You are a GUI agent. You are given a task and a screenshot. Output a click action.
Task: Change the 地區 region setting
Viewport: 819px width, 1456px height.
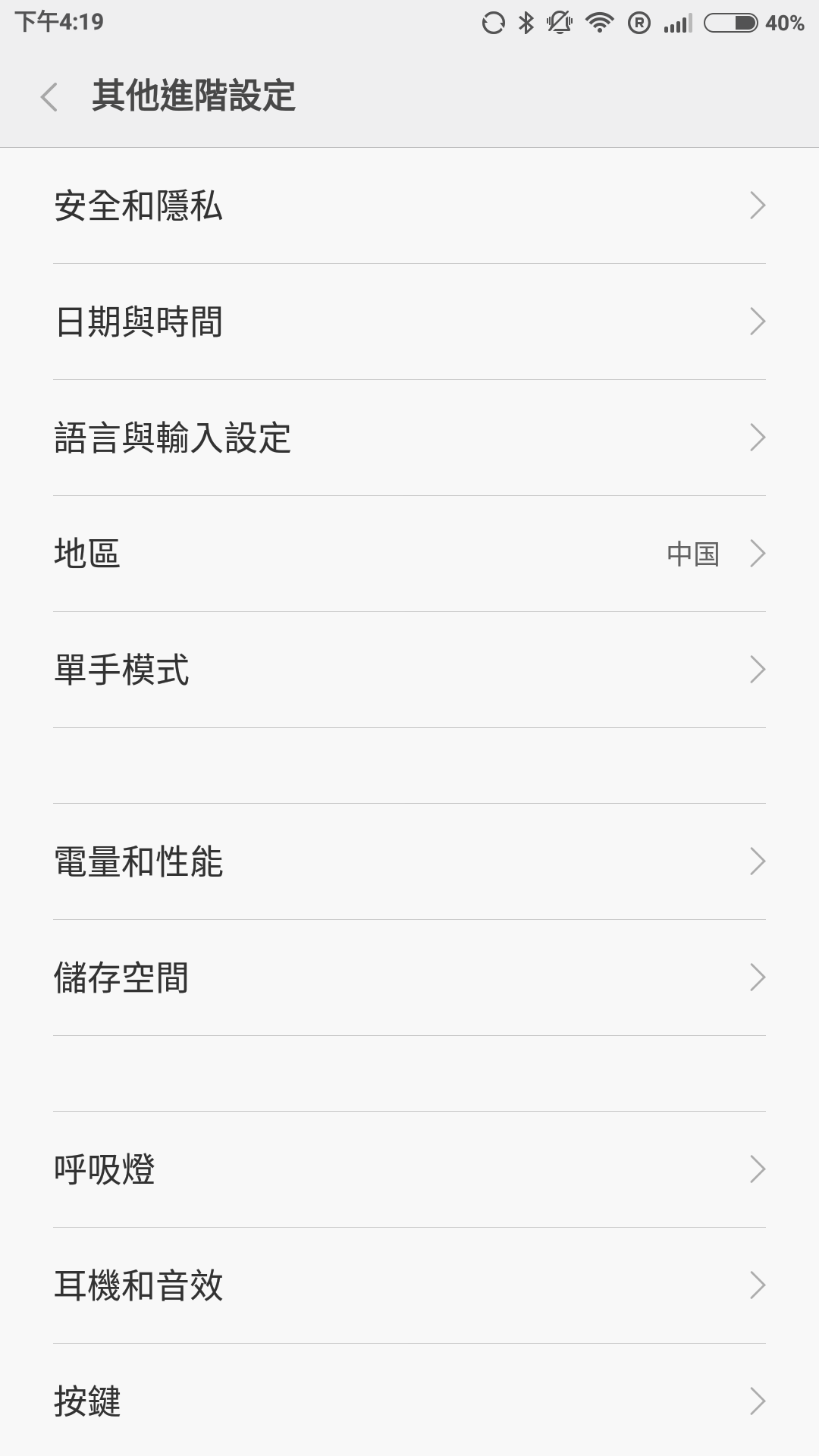[409, 554]
